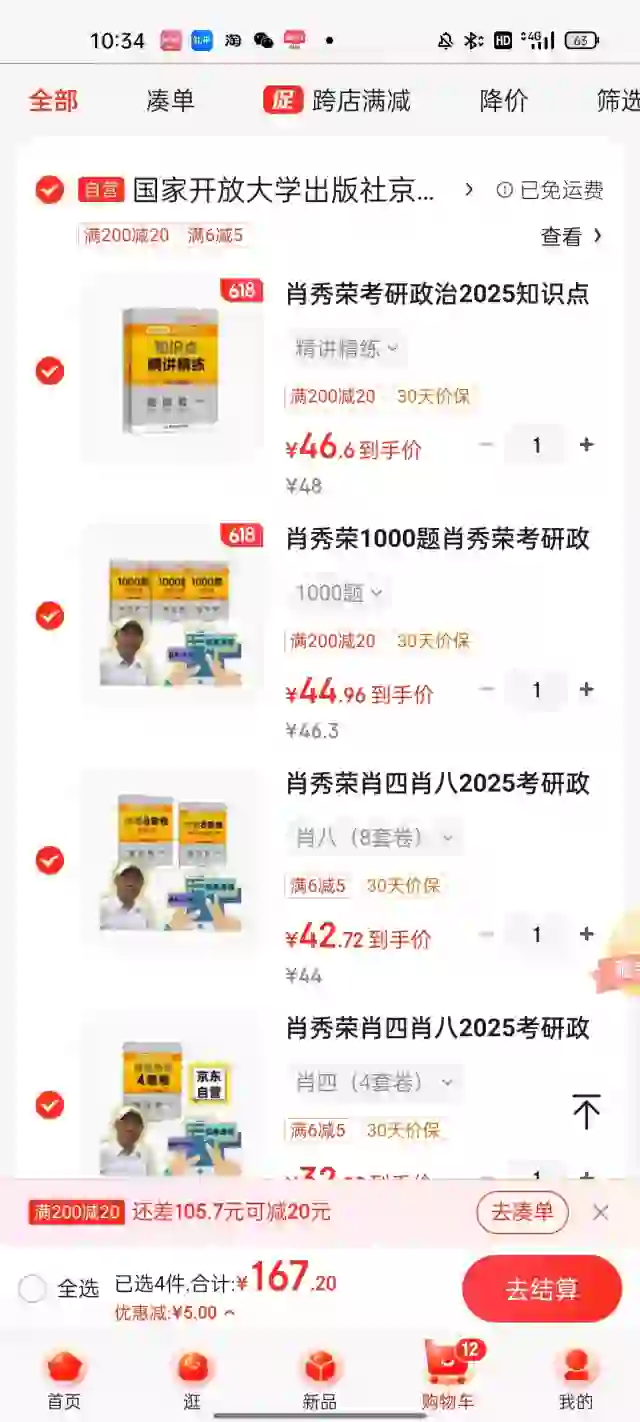
Task: Jump back to top with arrow button
Action: 586,1111
